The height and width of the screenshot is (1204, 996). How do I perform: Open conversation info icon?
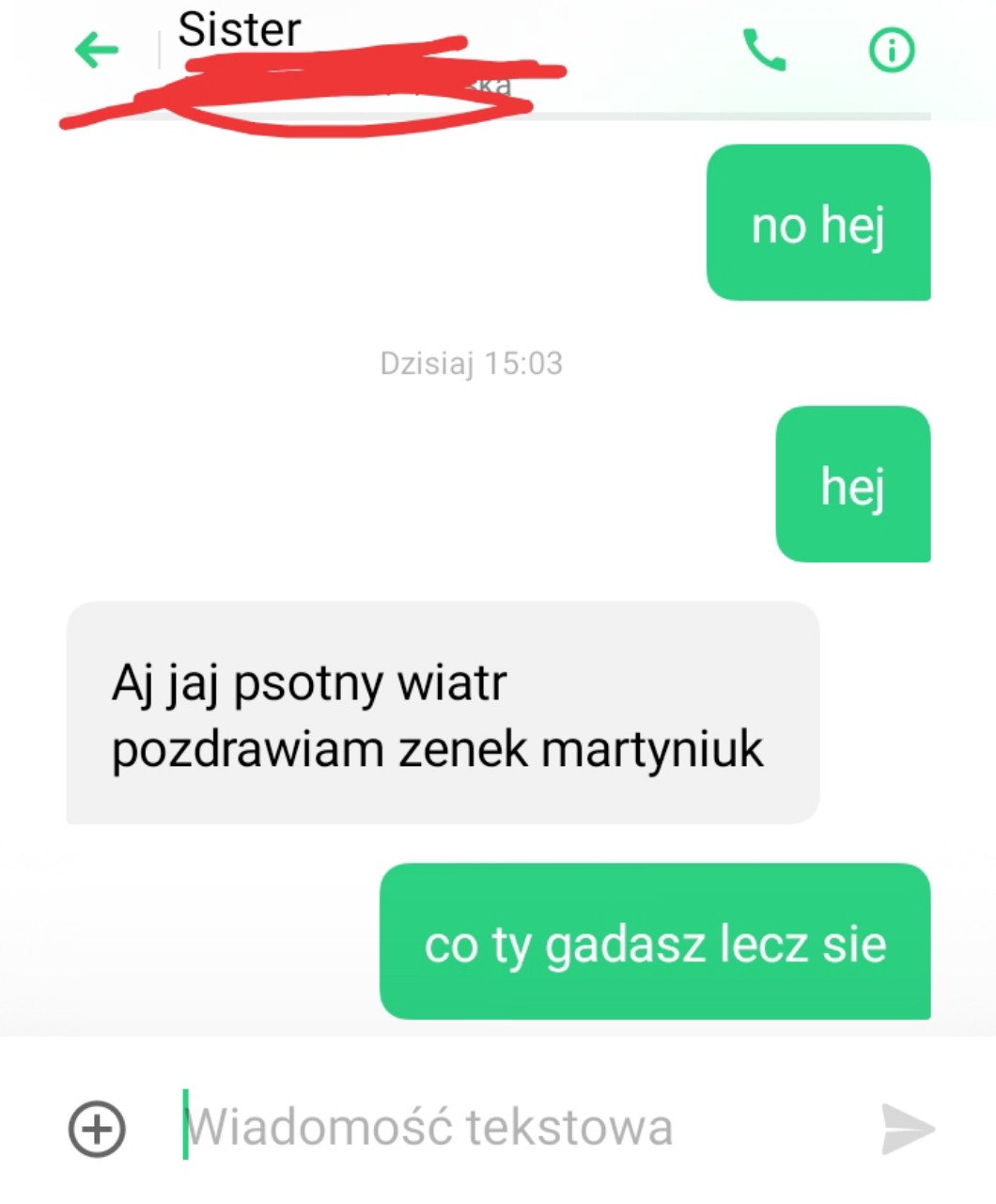click(891, 50)
